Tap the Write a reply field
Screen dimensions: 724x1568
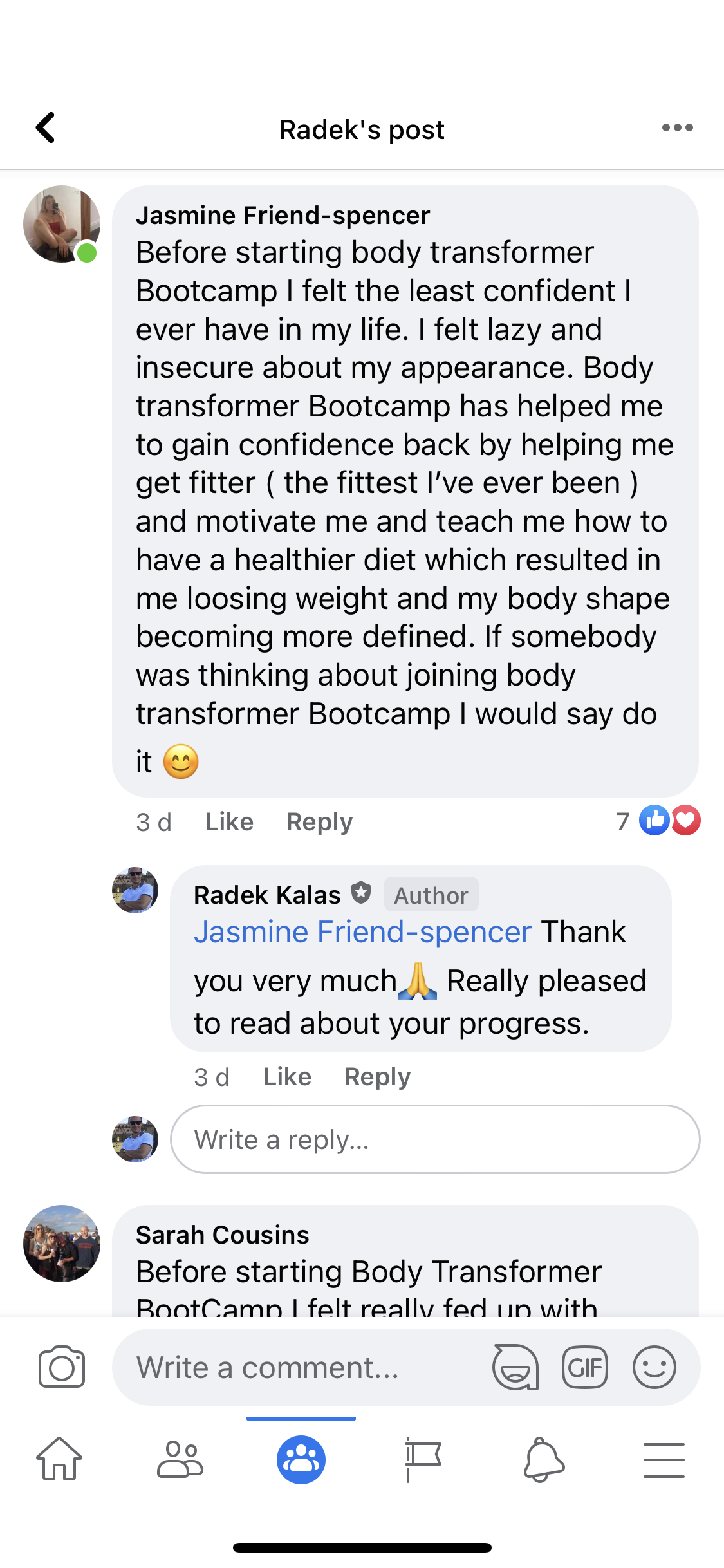(x=434, y=1139)
